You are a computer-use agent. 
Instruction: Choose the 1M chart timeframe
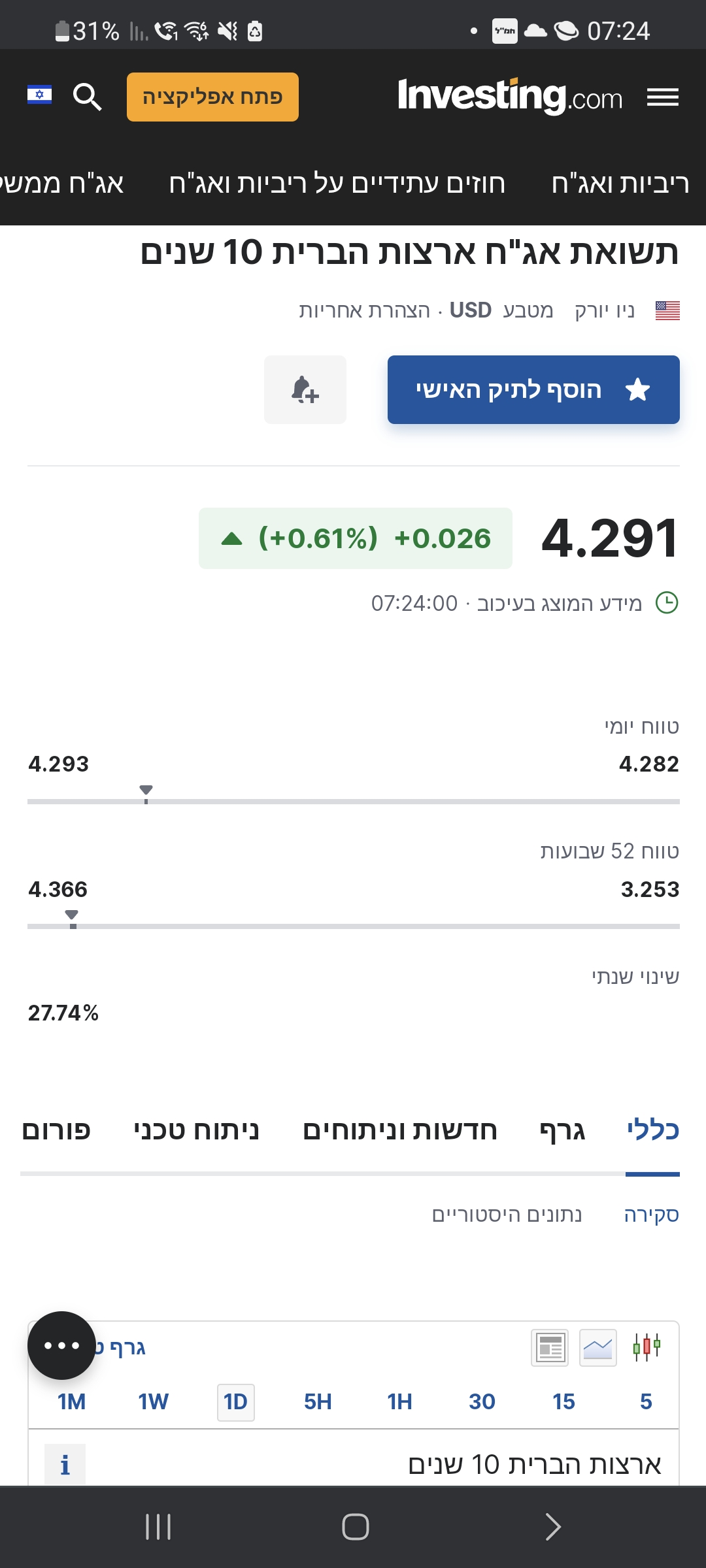click(72, 1401)
